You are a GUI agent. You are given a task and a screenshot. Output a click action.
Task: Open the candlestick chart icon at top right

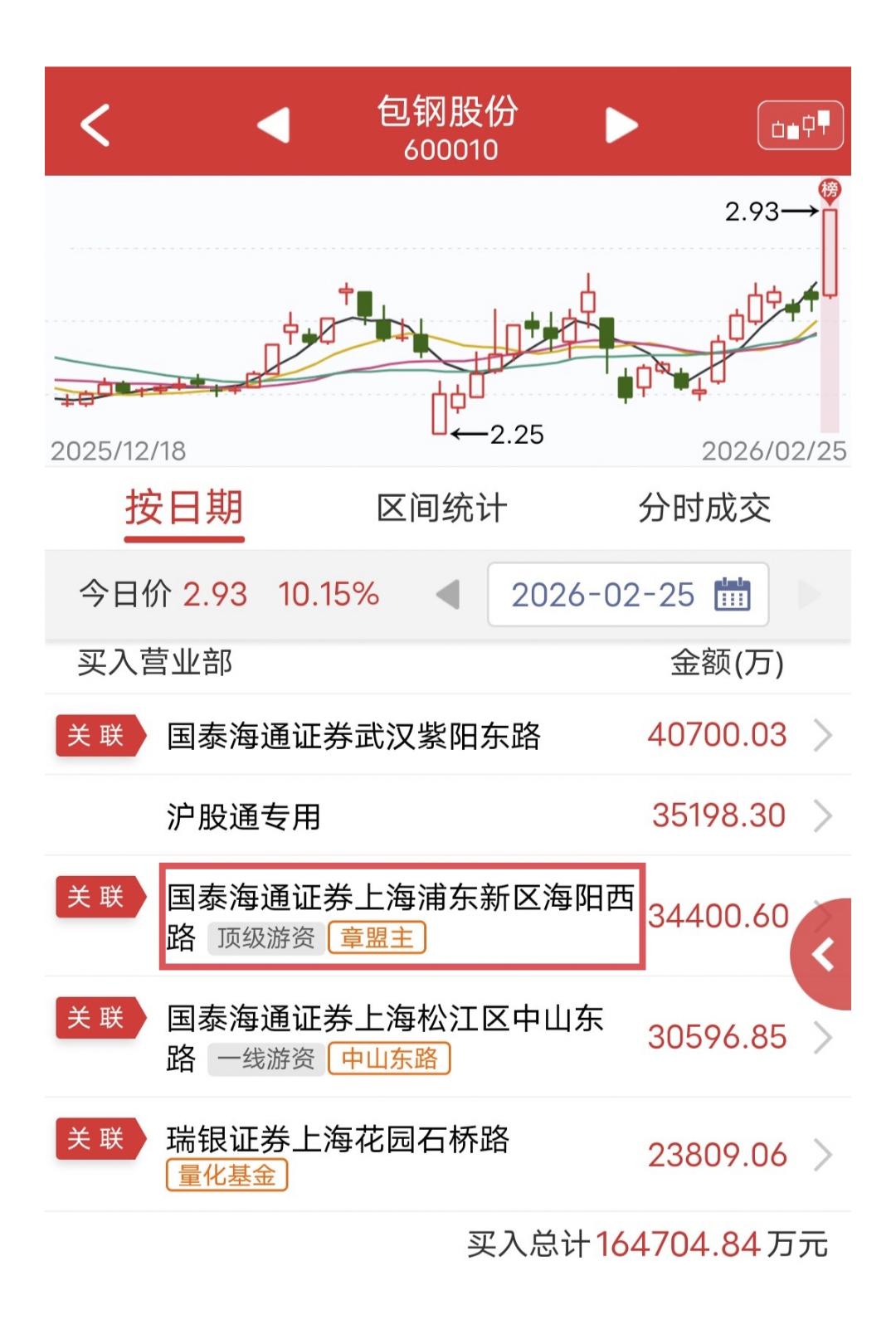pos(801,123)
